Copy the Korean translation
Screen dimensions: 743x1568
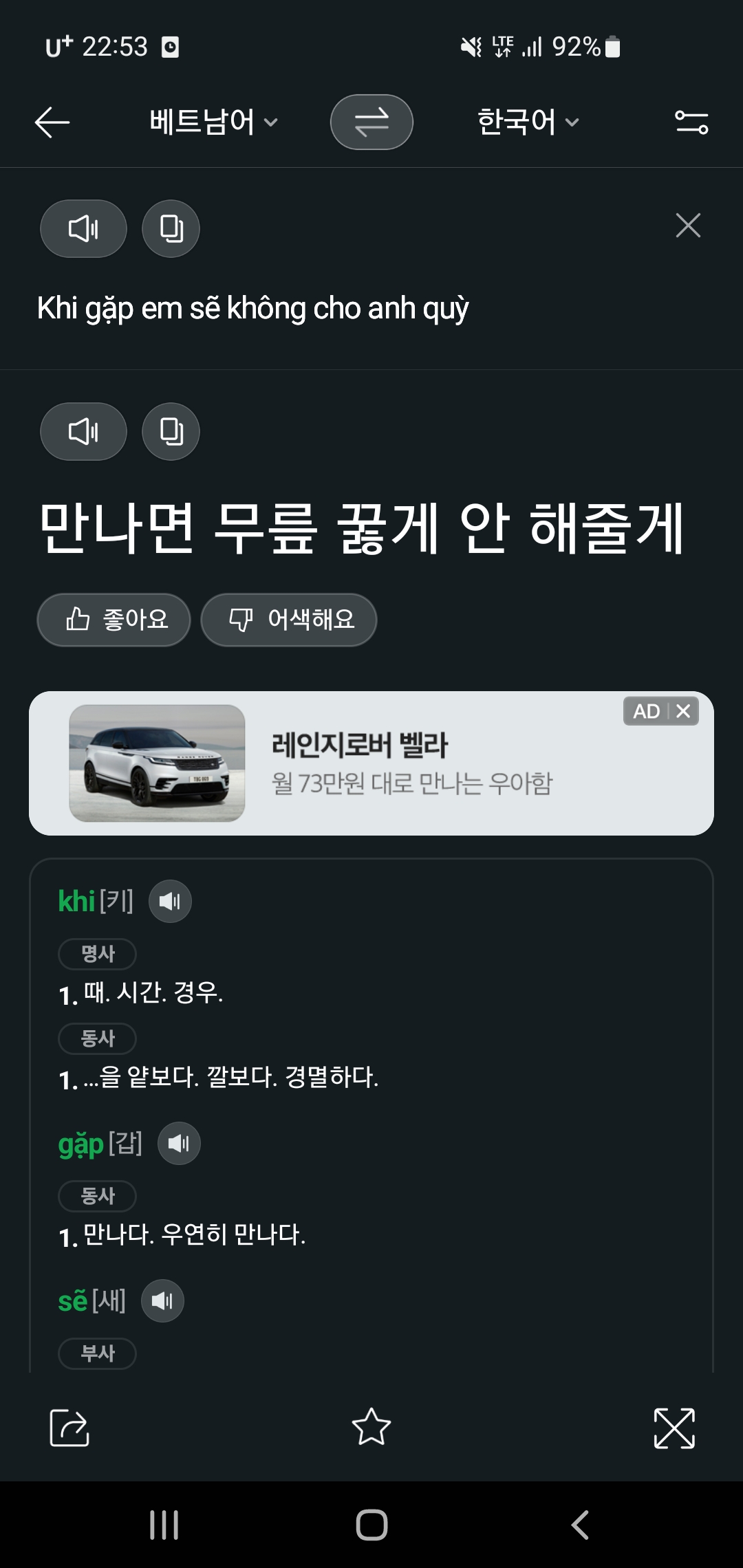click(x=171, y=431)
